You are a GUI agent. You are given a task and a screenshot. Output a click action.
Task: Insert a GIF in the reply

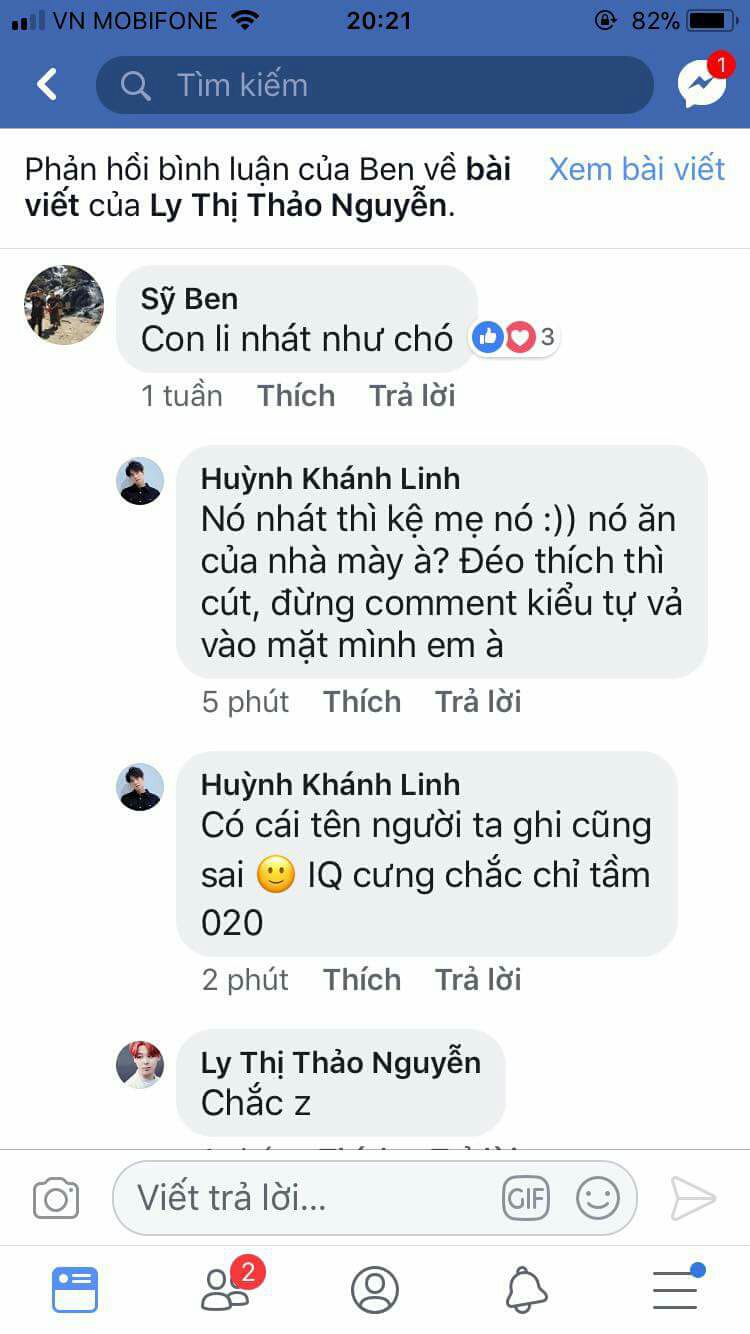526,1198
